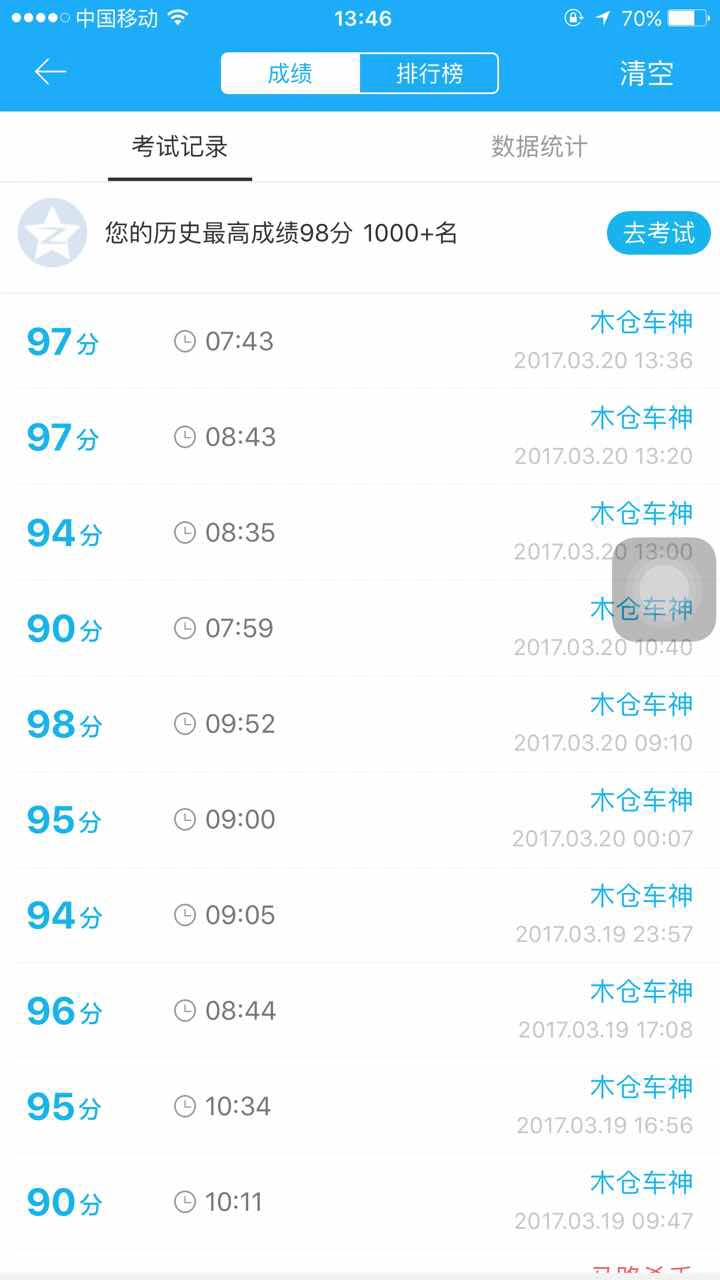Open the exam record from 2017.03.20 13:20
Image resolution: width=720 pixels, height=1280 pixels.
[360, 437]
